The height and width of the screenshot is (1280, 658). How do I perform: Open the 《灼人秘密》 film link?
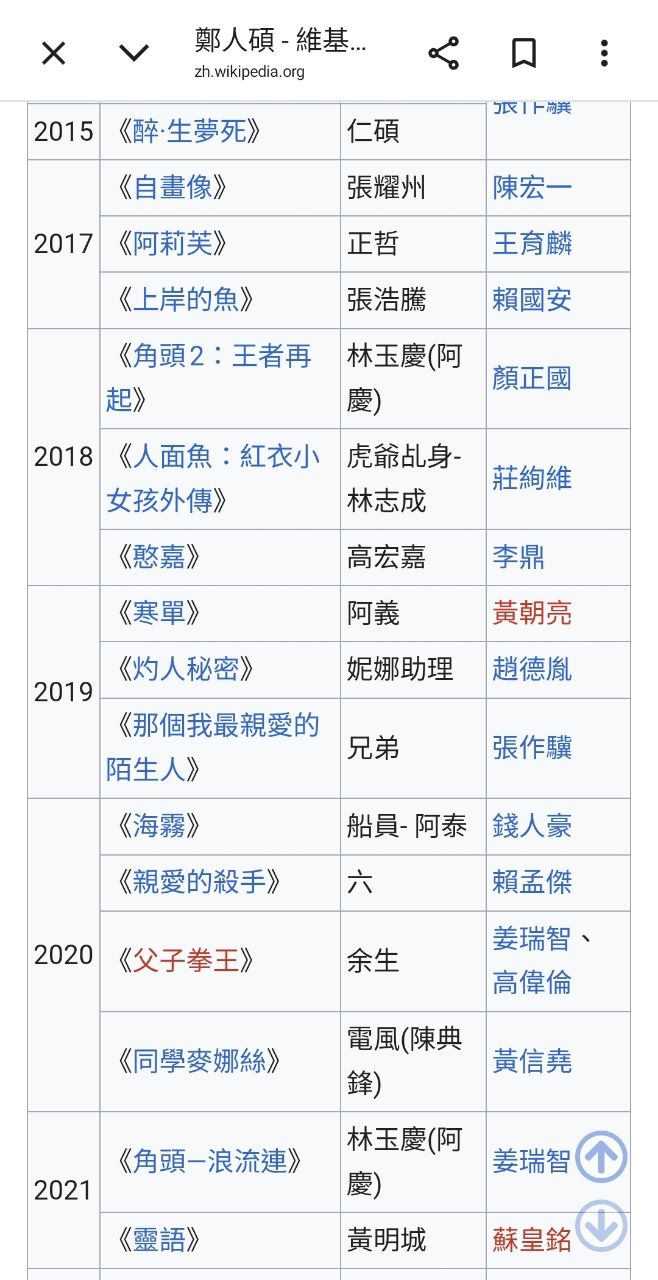(x=187, y=669)
